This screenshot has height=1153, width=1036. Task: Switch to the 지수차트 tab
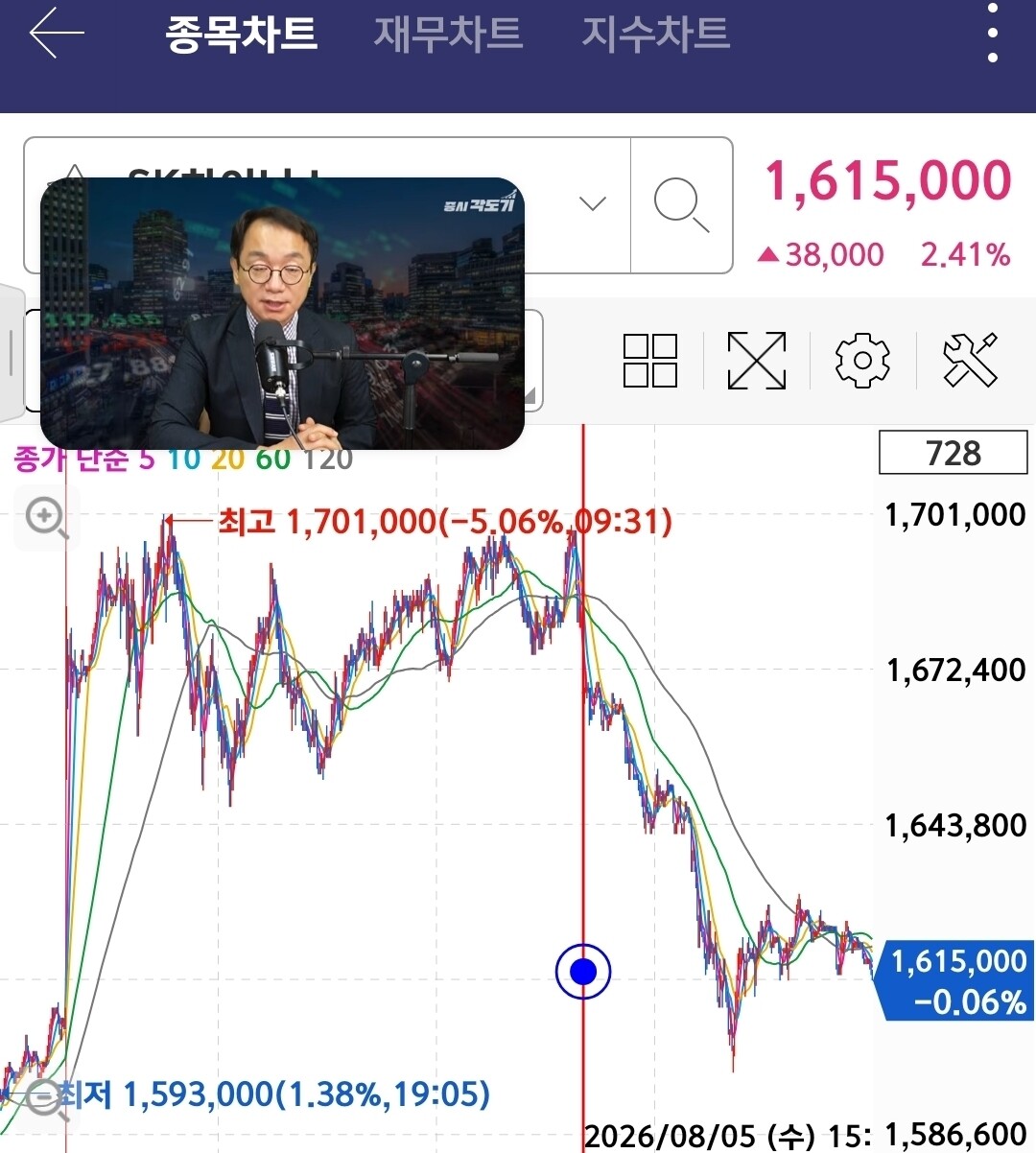[x=655, y=34]
